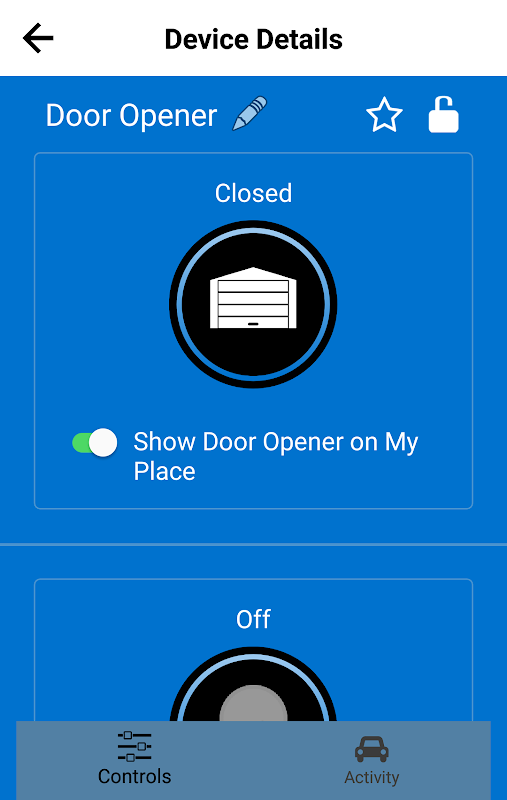Tap the round button under Off
Image resolution: width=507 pixels, height=800 pixels.
click(253, 684)
